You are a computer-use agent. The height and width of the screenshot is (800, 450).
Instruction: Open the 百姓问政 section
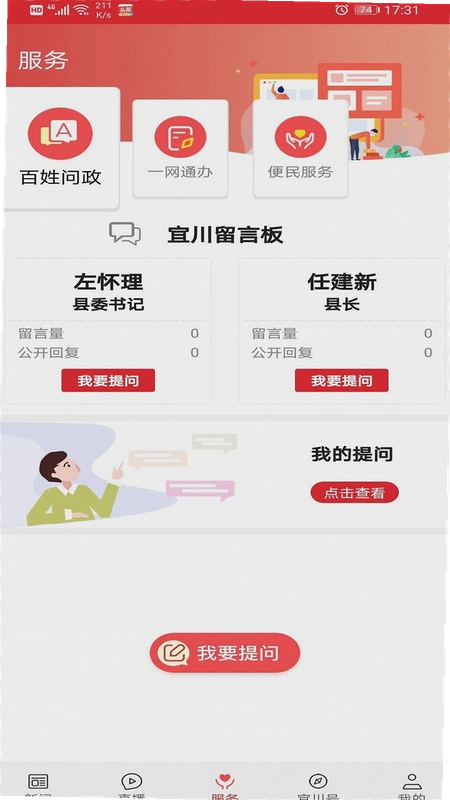[x=61, y=147]
